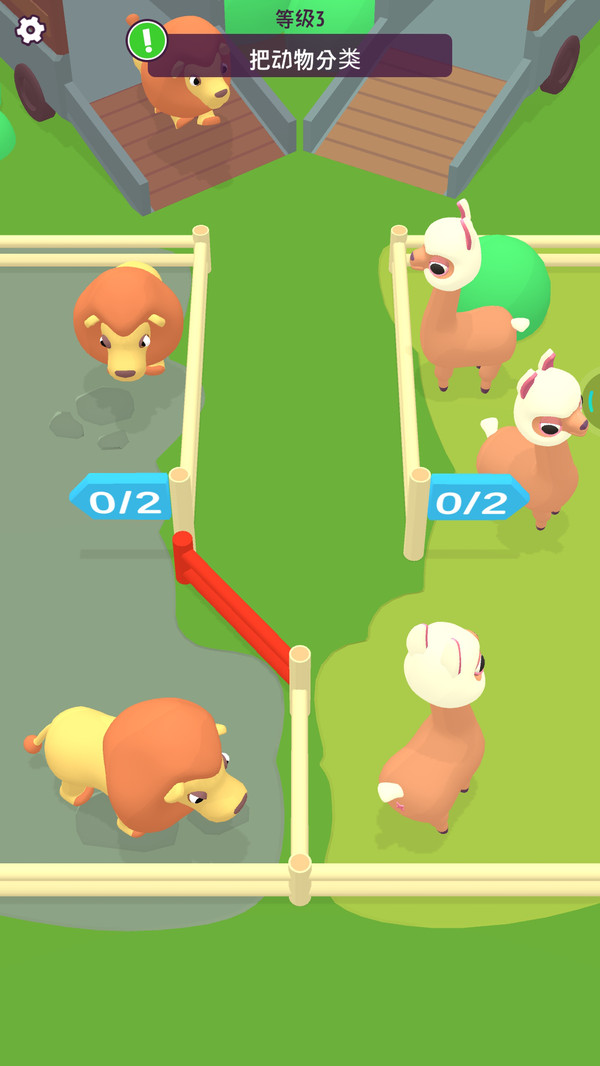
Task: Open the settings gear
Action: pyautogui.click(x=31, y=29)
